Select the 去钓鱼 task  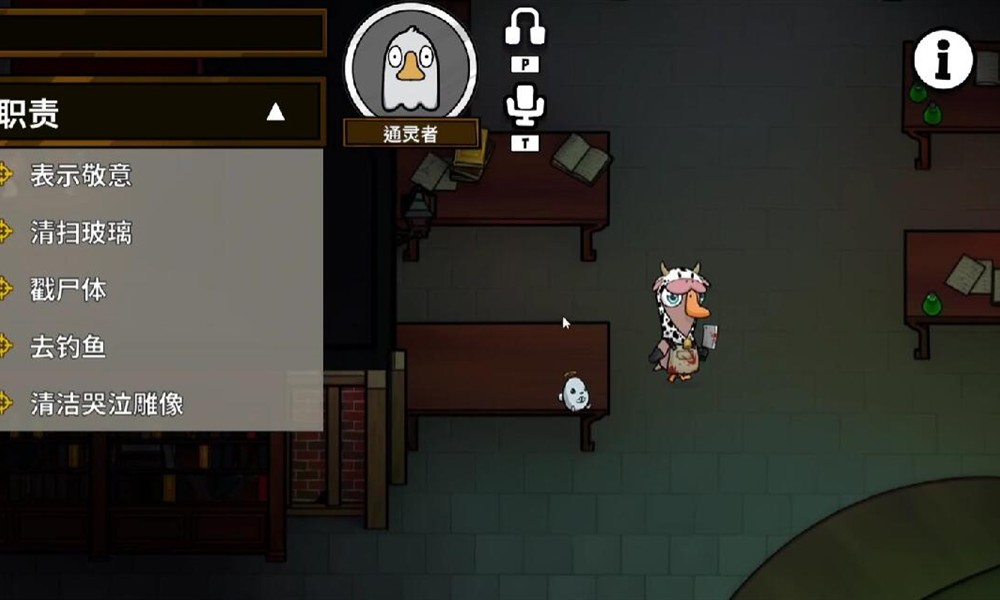pyautogui.click(x=68, y=347)
